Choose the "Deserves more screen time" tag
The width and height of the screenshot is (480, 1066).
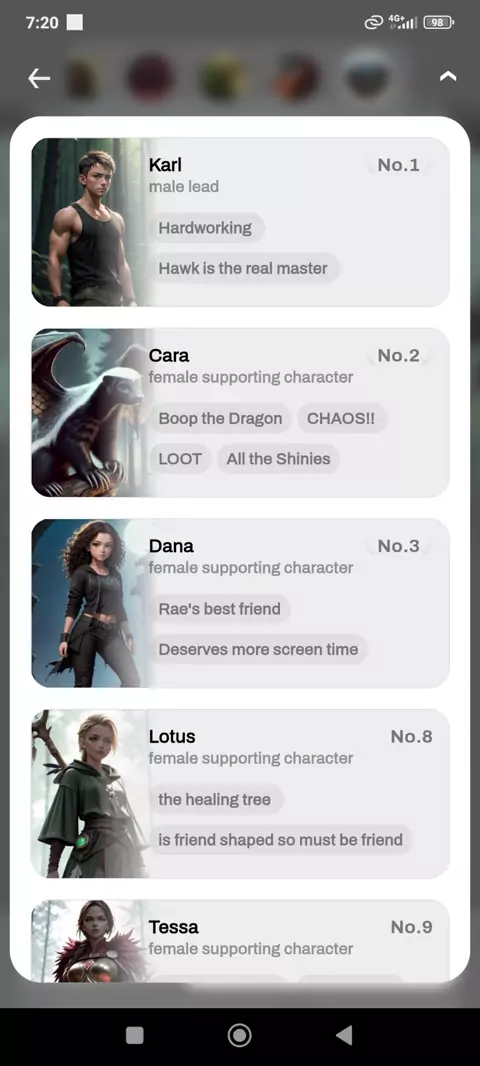[x=258, y=649]
